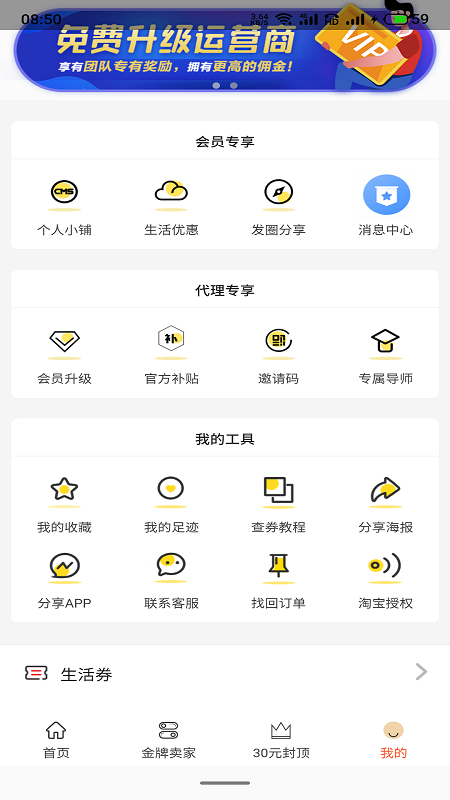Viewport: 450px width, 800px height.
Task: Select 分享APP
Action: click(64, 581)
